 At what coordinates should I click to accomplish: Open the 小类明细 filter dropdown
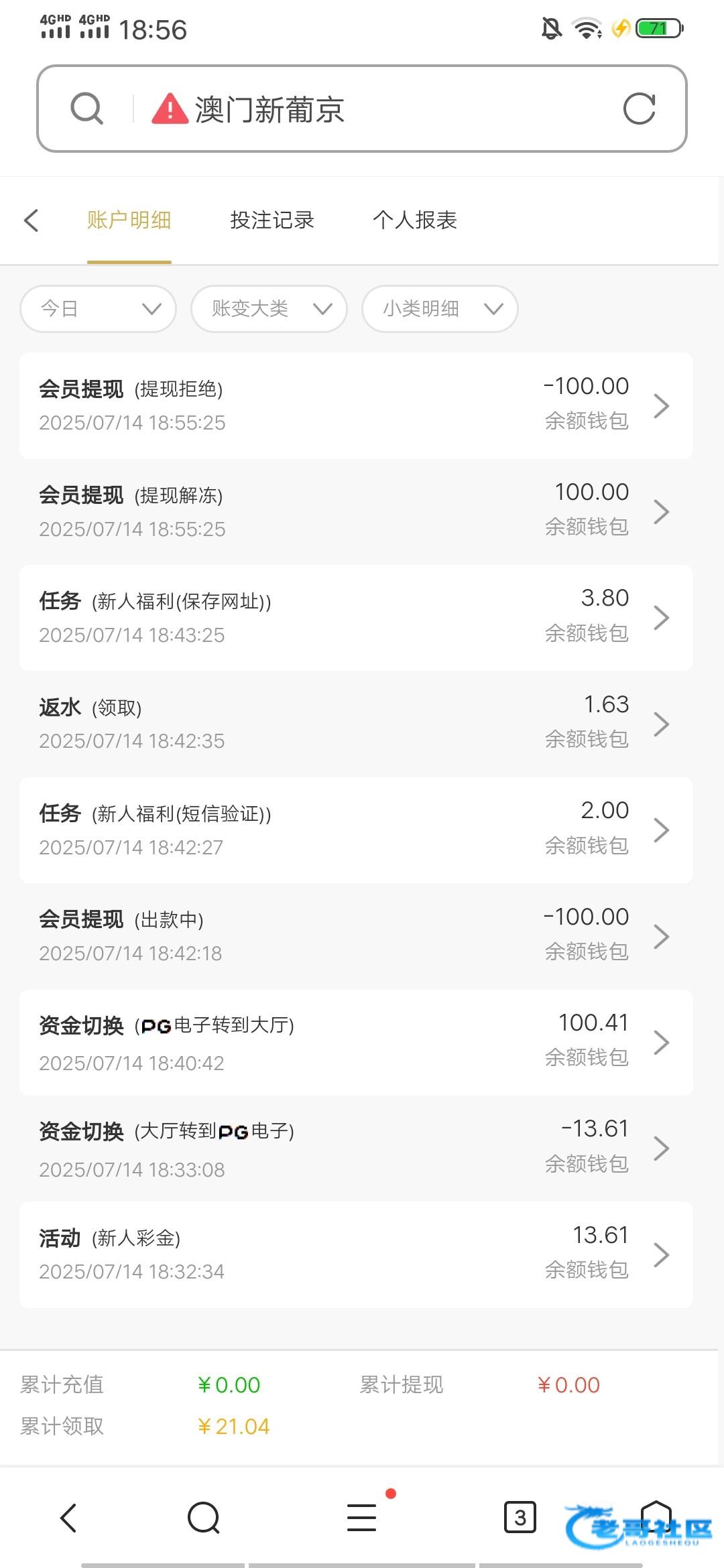(x=440, y=309)
